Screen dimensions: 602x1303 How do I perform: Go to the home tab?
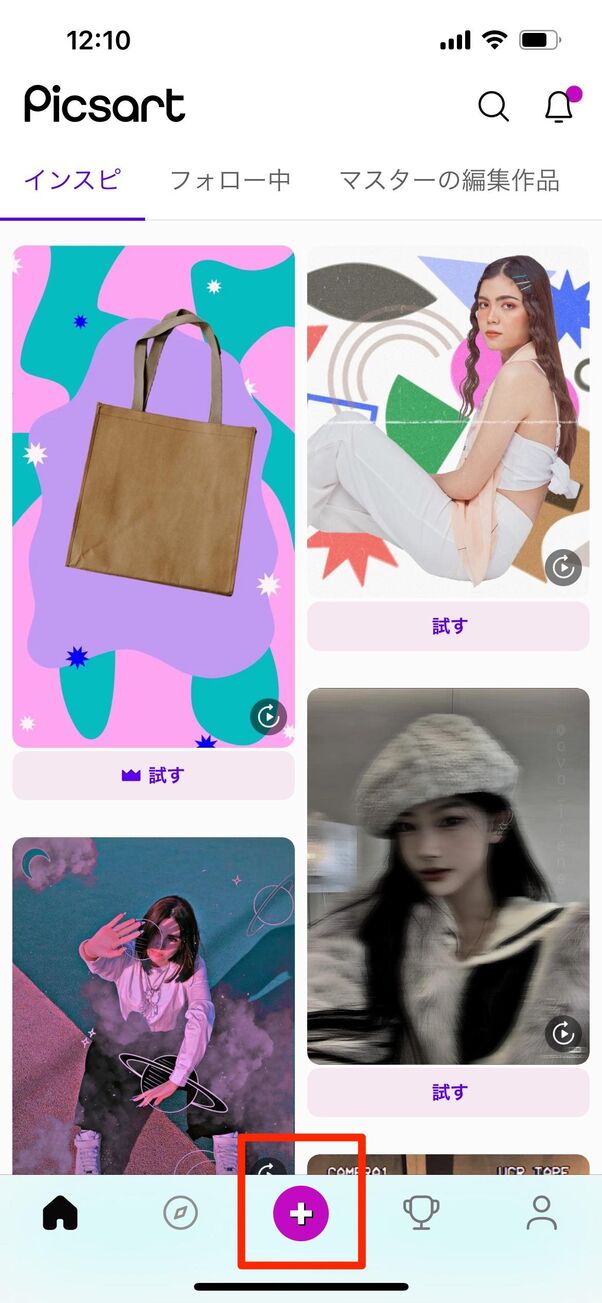(60, 1213)
